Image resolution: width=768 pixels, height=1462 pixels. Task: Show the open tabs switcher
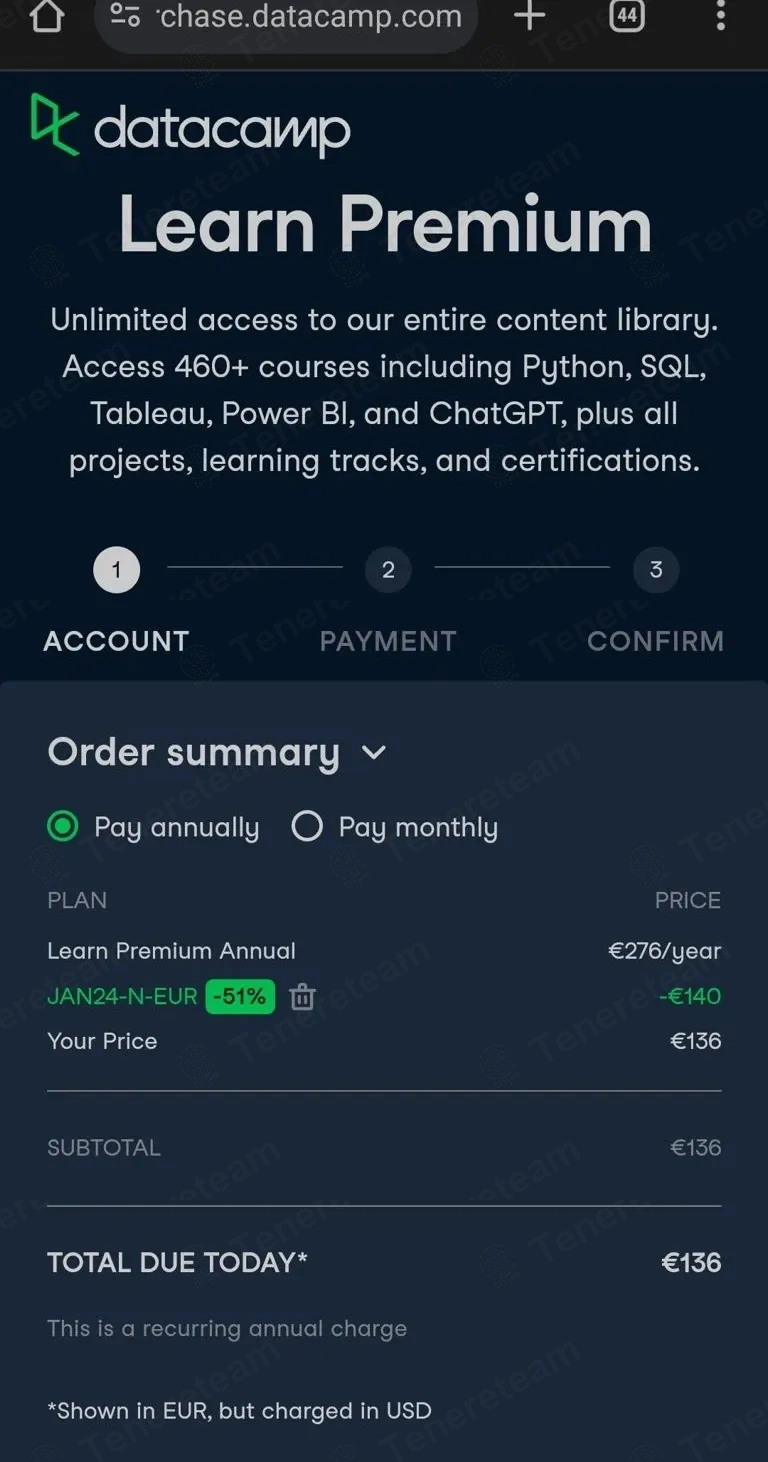point(627,16)
